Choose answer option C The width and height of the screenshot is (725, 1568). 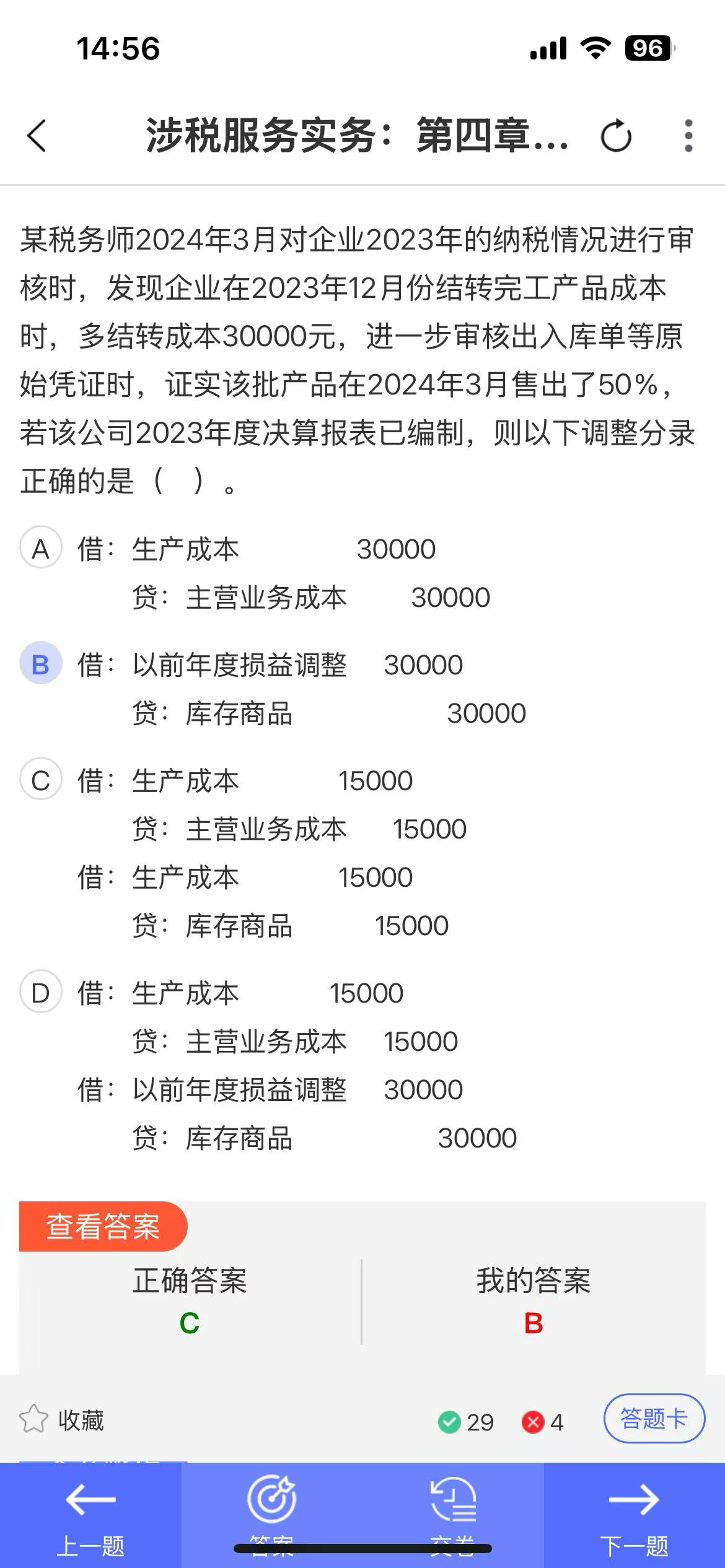click(x=41, y=780)
